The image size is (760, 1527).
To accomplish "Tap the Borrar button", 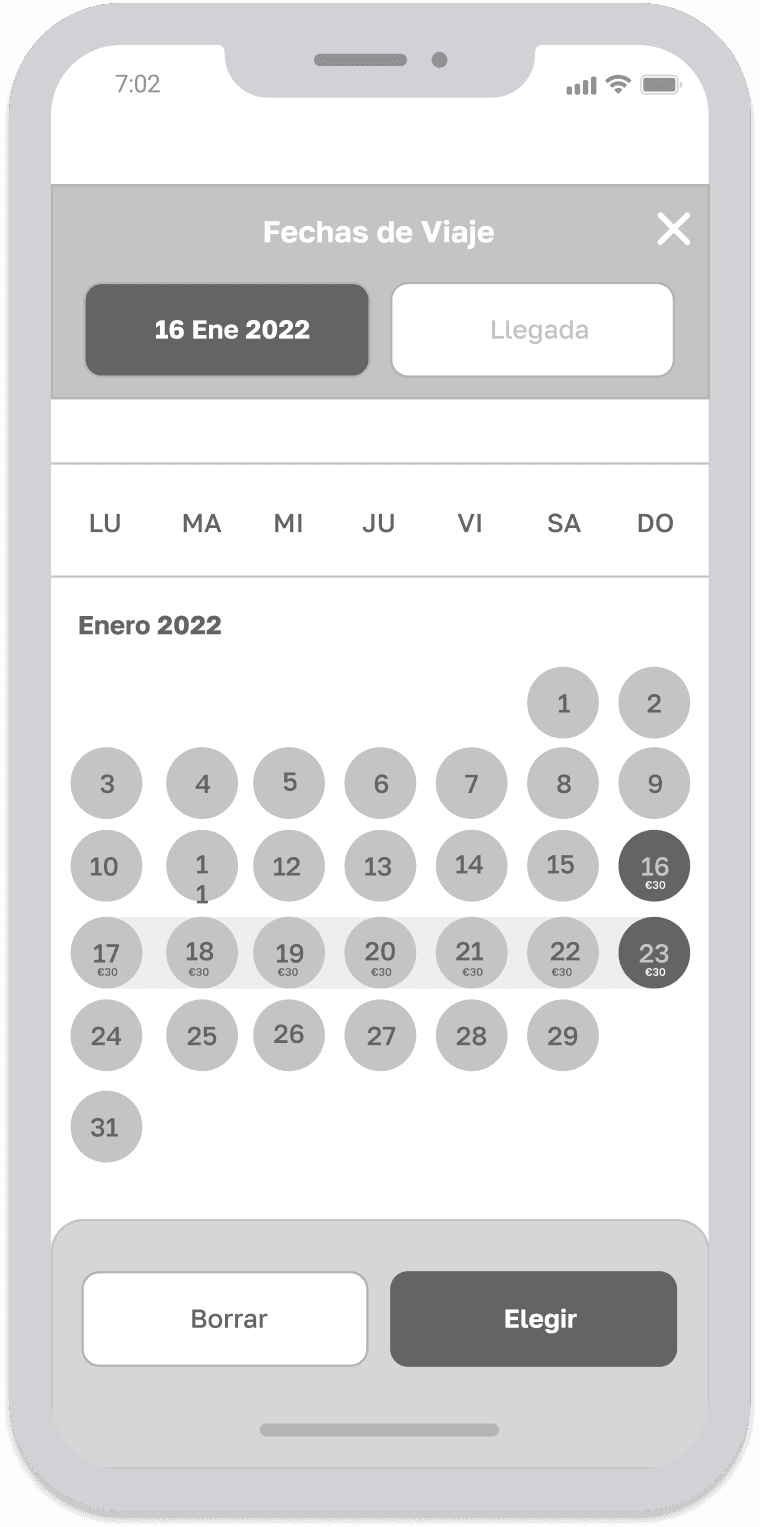I will point(225,1318).
